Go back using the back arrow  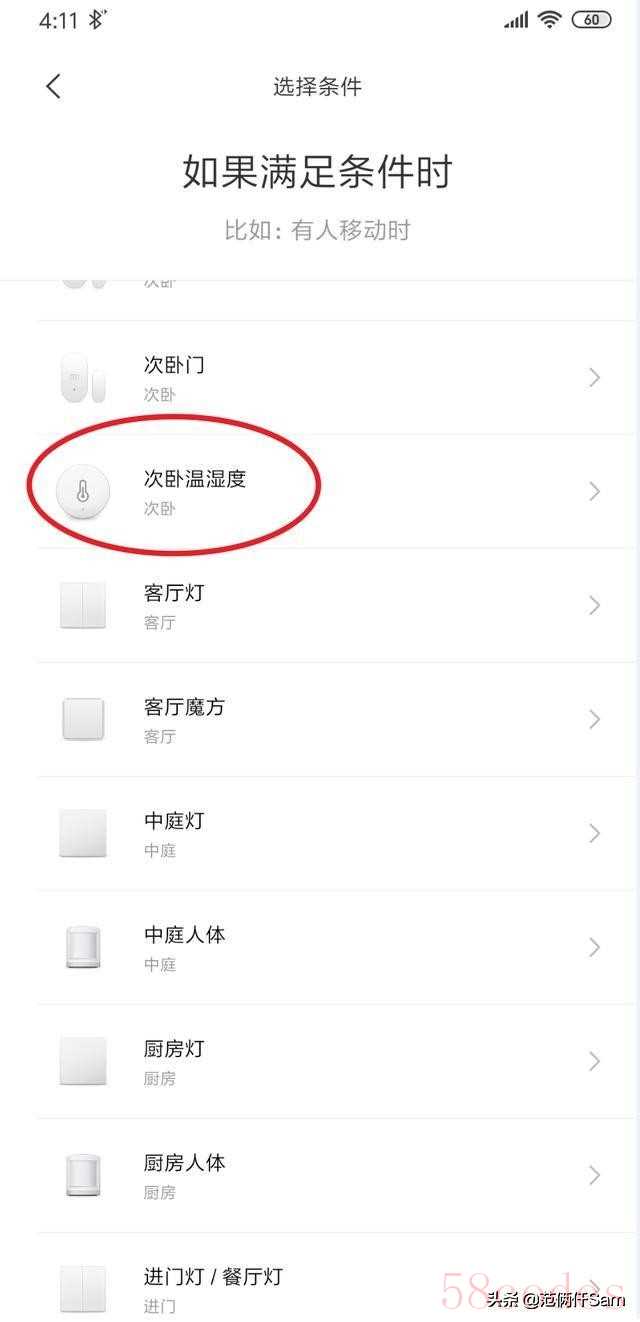coord(54,87)
